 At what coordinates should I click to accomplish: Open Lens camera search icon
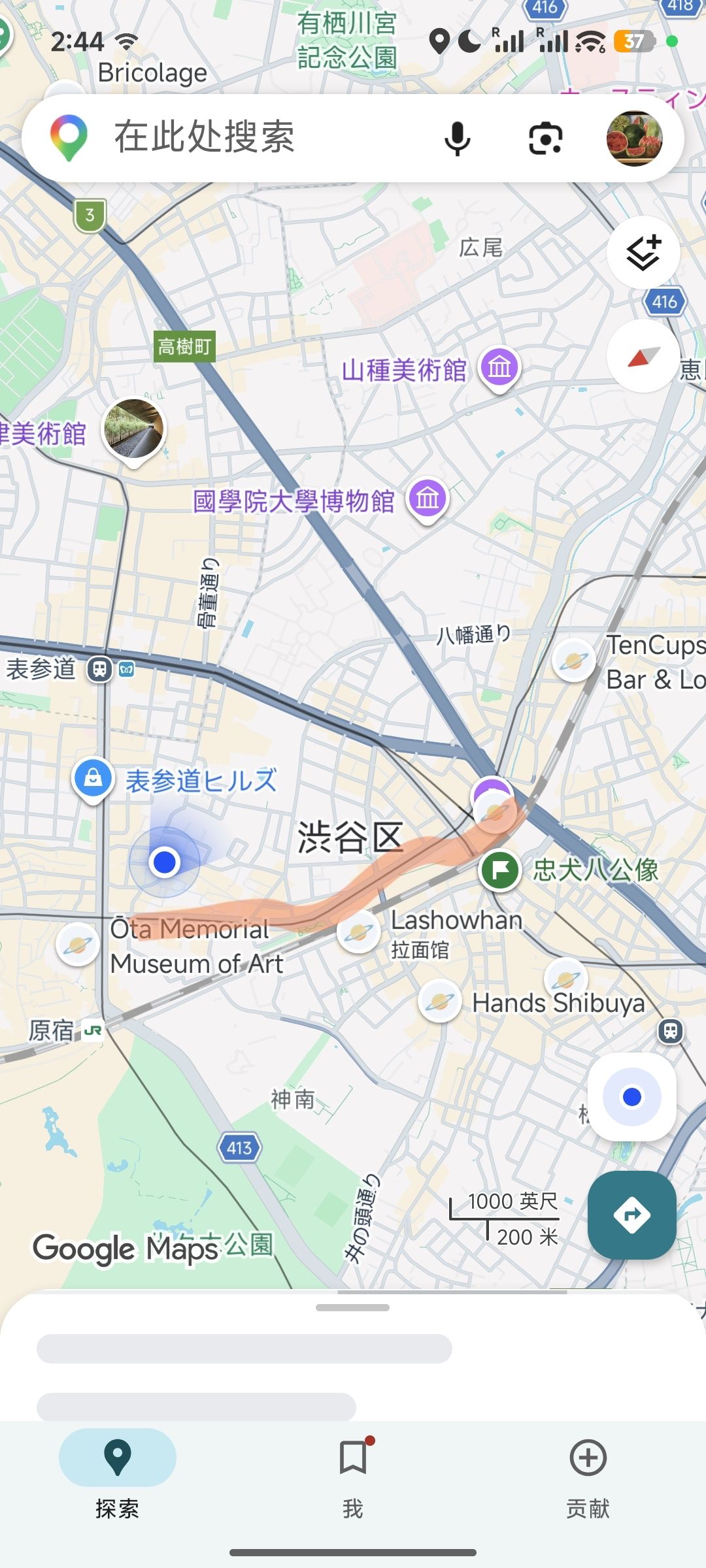click(545, 138)
